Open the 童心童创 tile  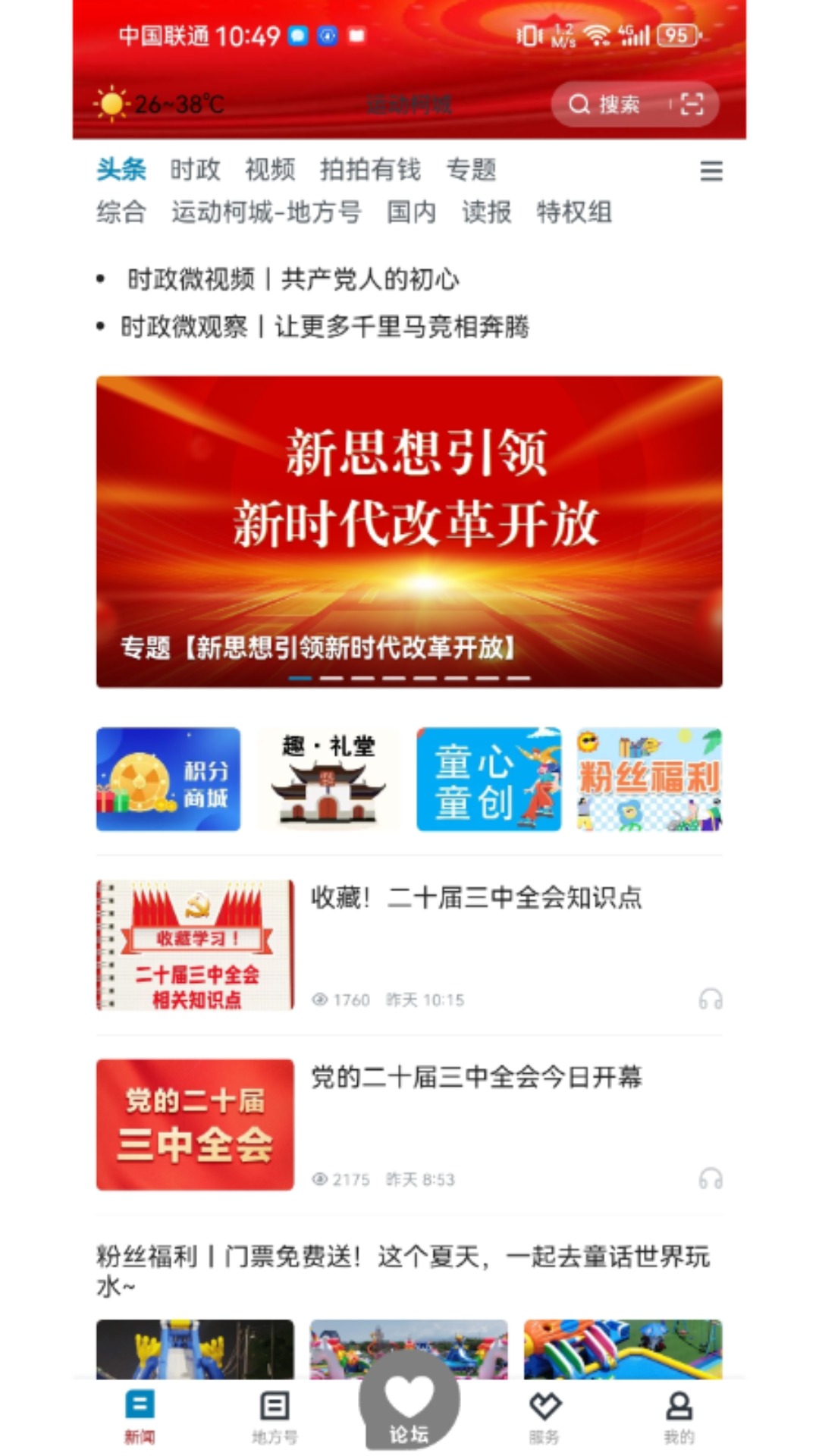489,779
